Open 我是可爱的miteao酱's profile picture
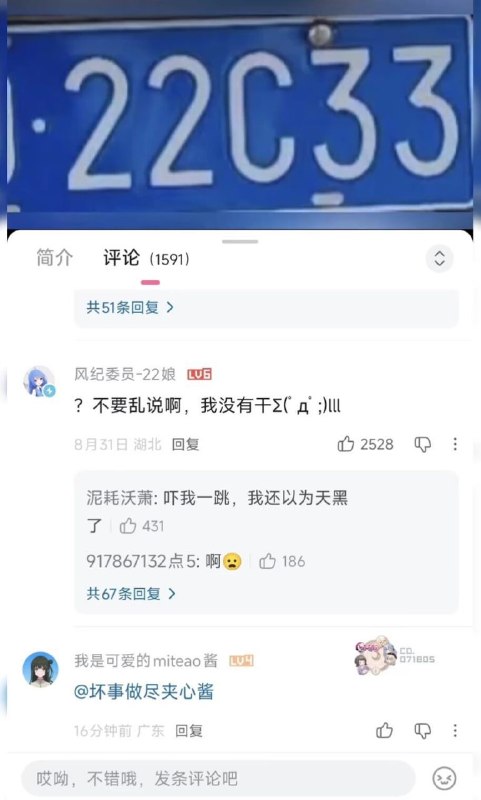This screenshot has width=481, height=800. tap(40, 668)
